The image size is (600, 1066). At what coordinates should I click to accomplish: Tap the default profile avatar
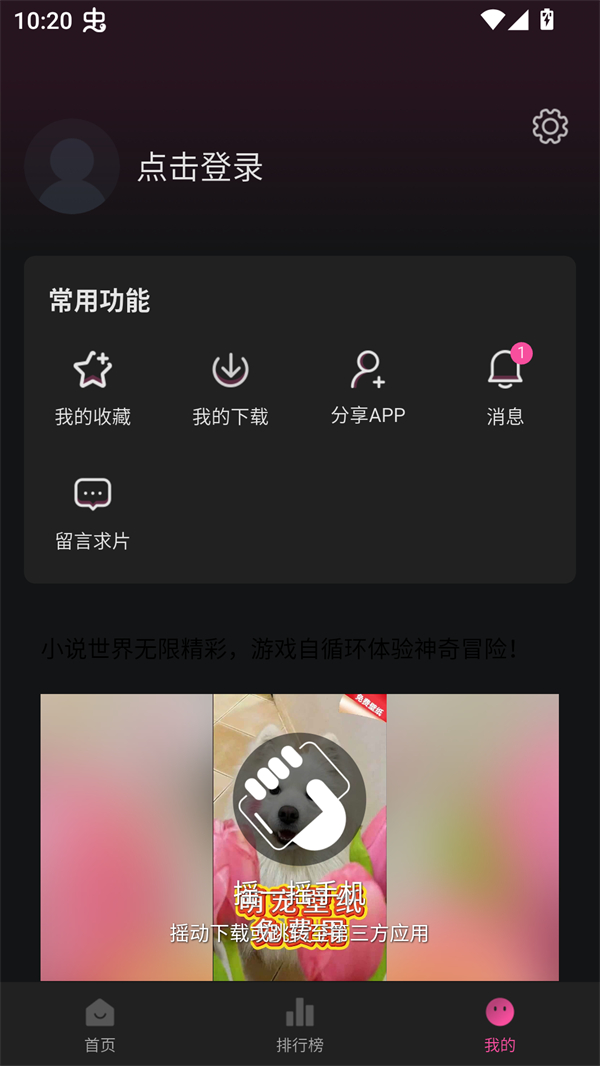tap(72, 167)
